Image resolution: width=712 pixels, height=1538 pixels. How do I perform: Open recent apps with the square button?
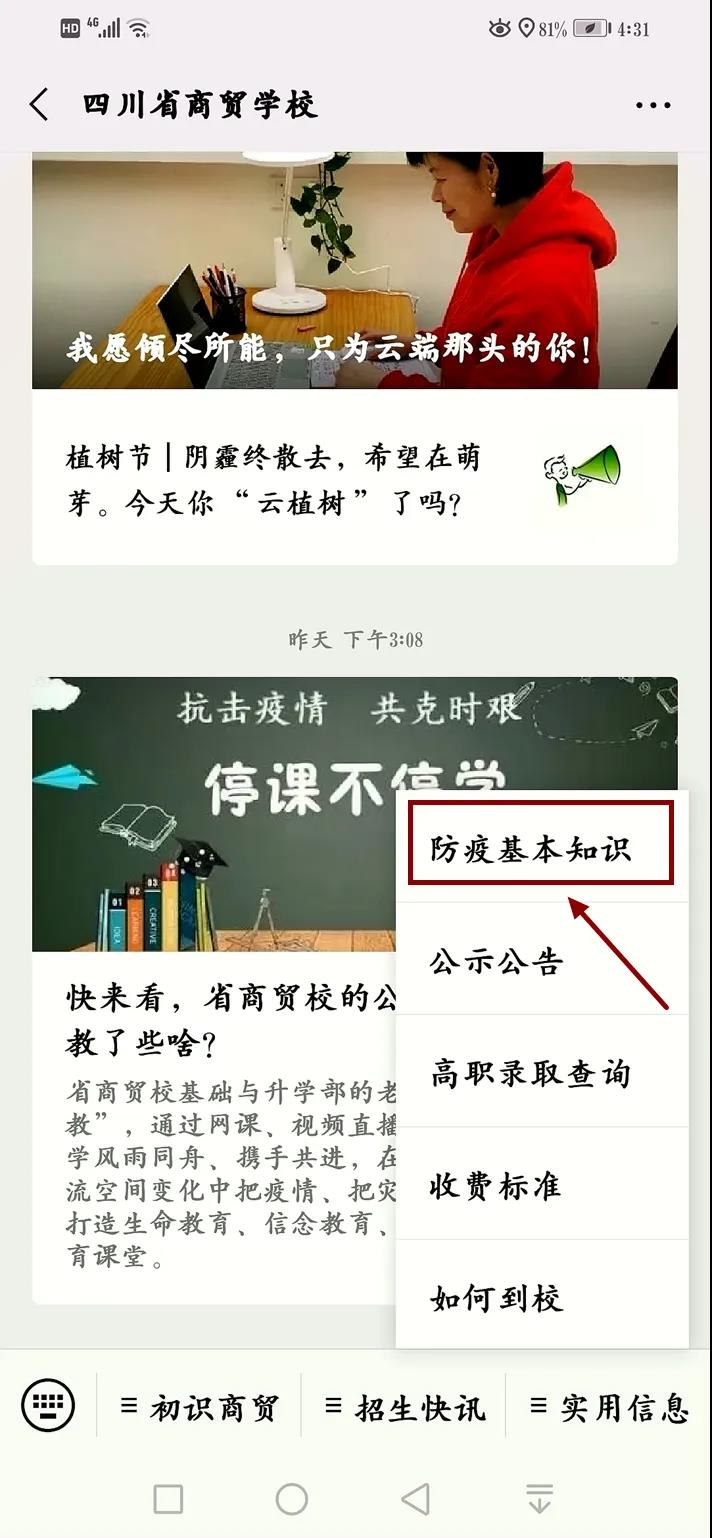168,1499
